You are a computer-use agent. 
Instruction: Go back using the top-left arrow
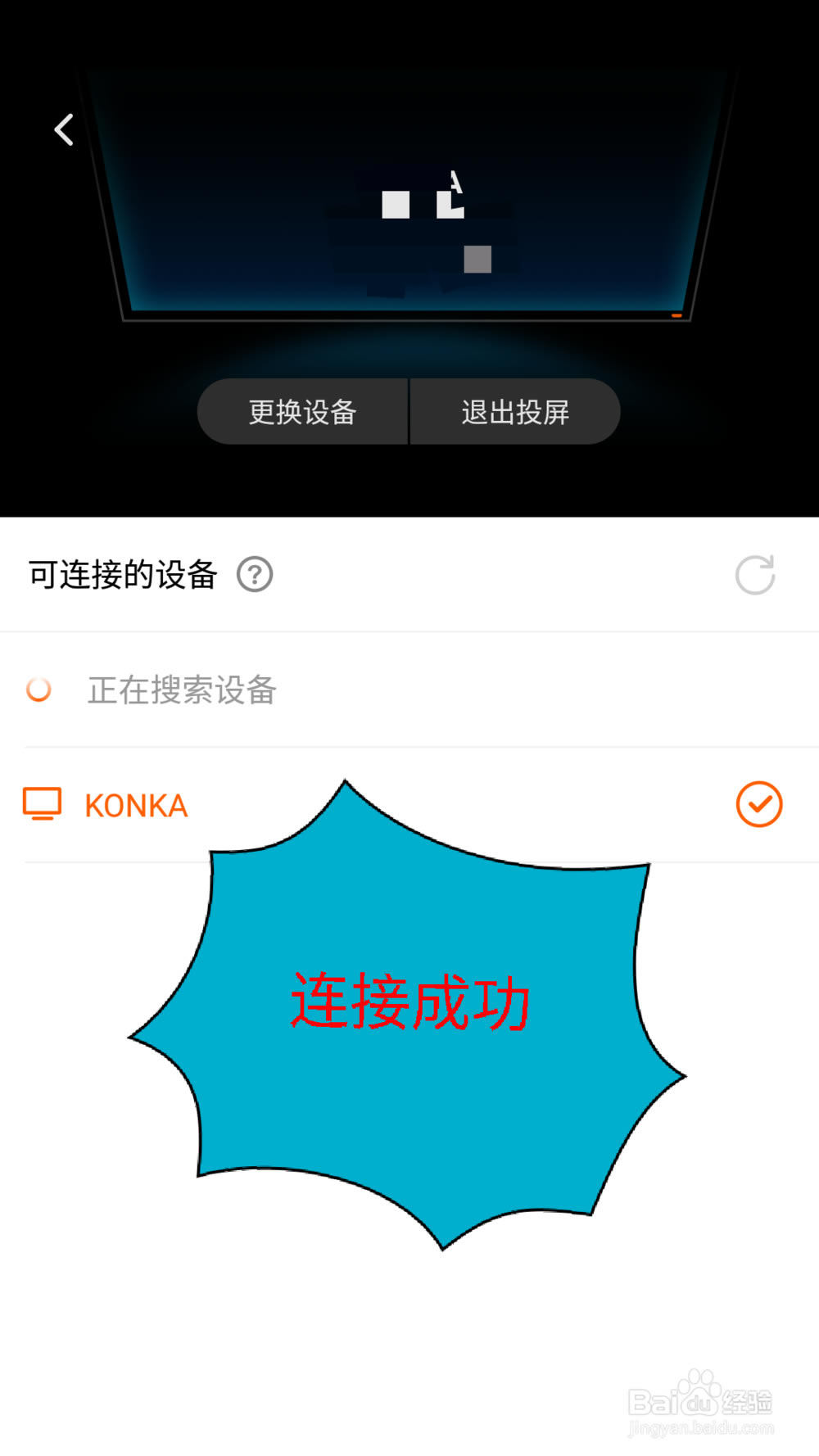point(64,129)
